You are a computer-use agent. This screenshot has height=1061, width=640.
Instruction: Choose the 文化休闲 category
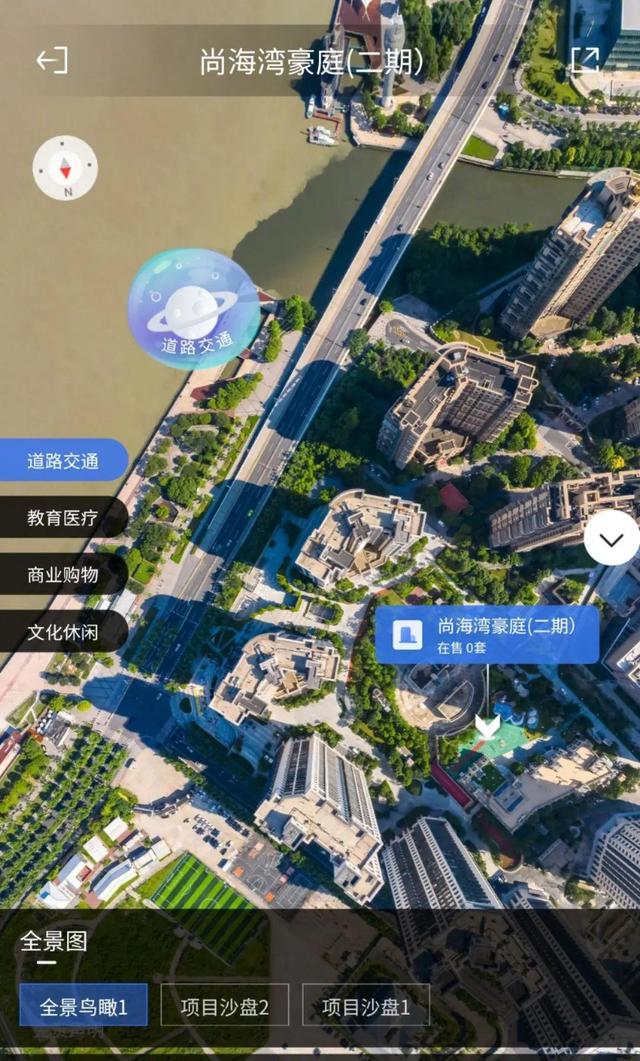63,632
